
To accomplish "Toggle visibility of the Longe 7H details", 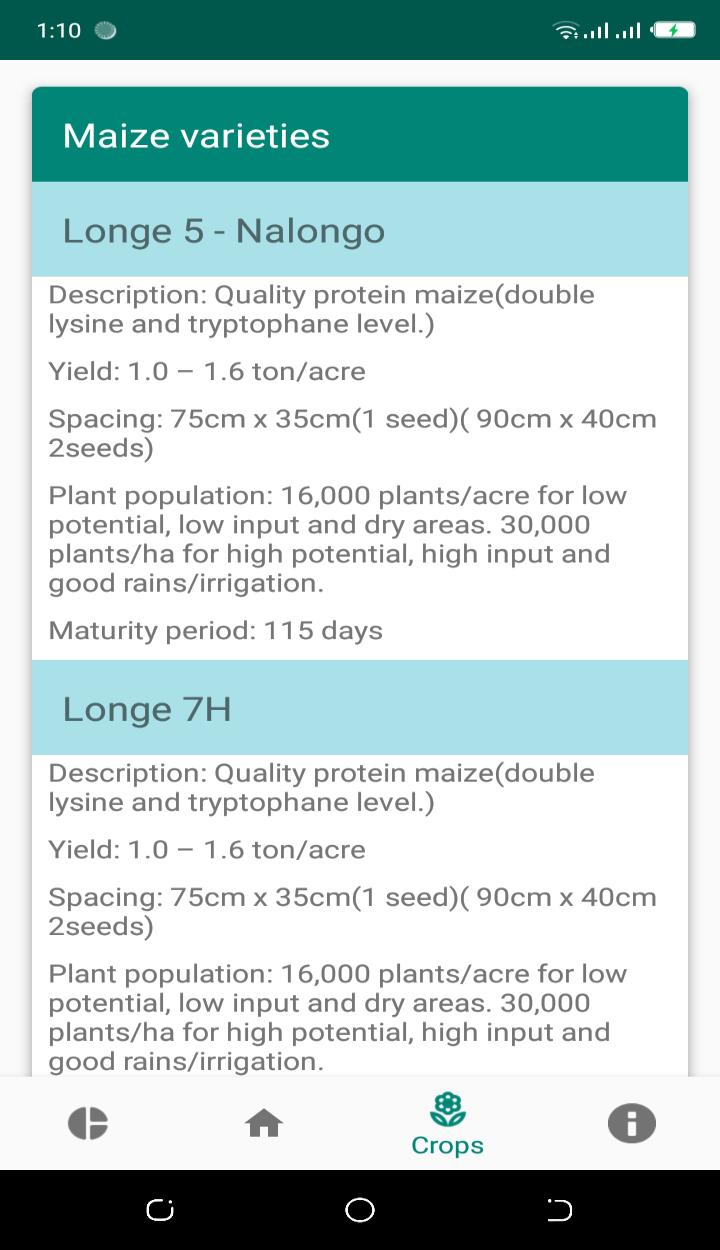I will (360, 708).
